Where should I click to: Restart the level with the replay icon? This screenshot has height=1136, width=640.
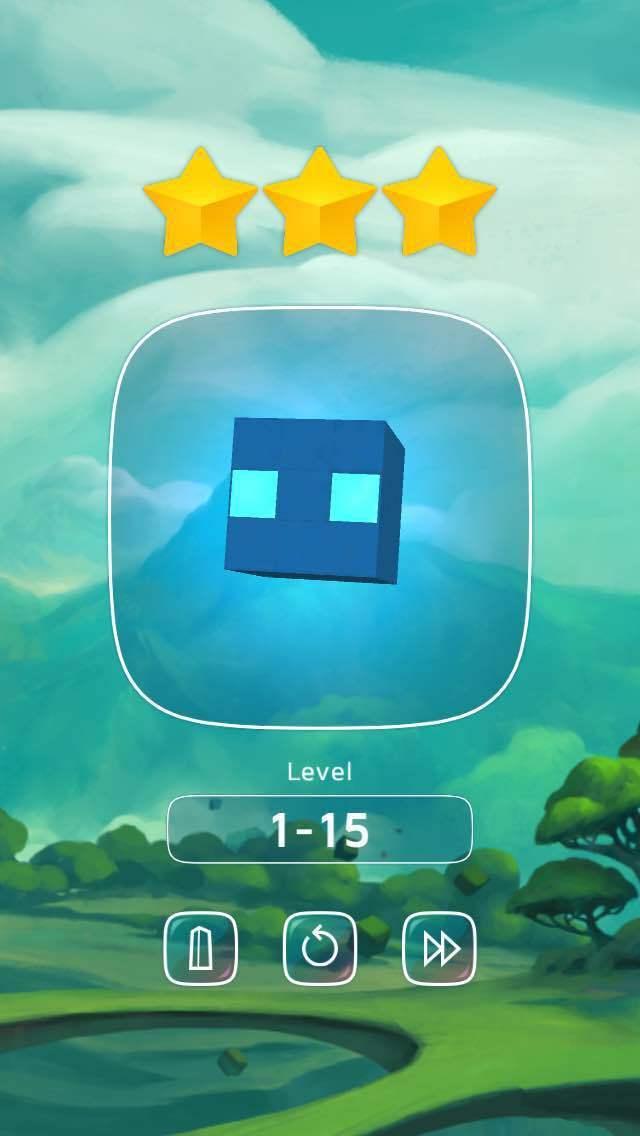click(320, 948)
